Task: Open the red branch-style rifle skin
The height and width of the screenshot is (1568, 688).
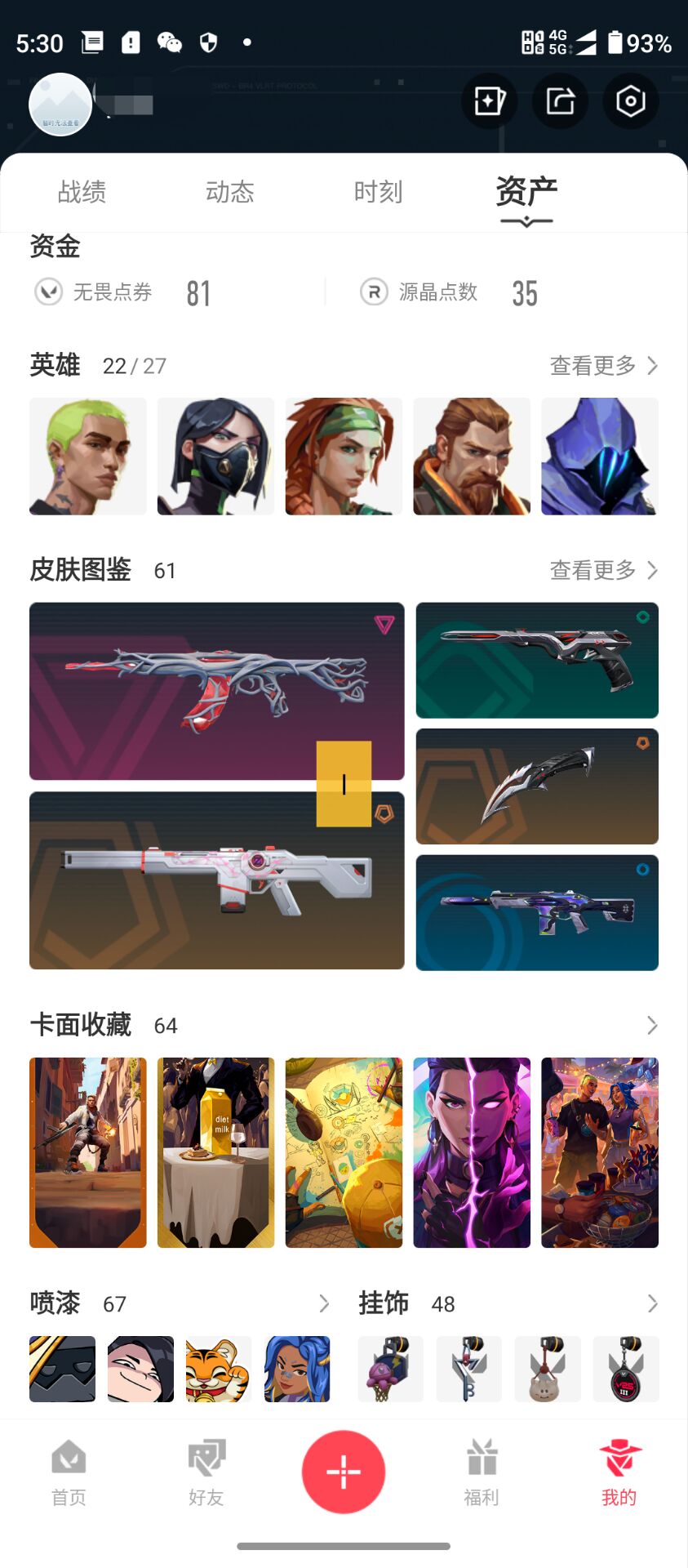Action: click(217, 692)
